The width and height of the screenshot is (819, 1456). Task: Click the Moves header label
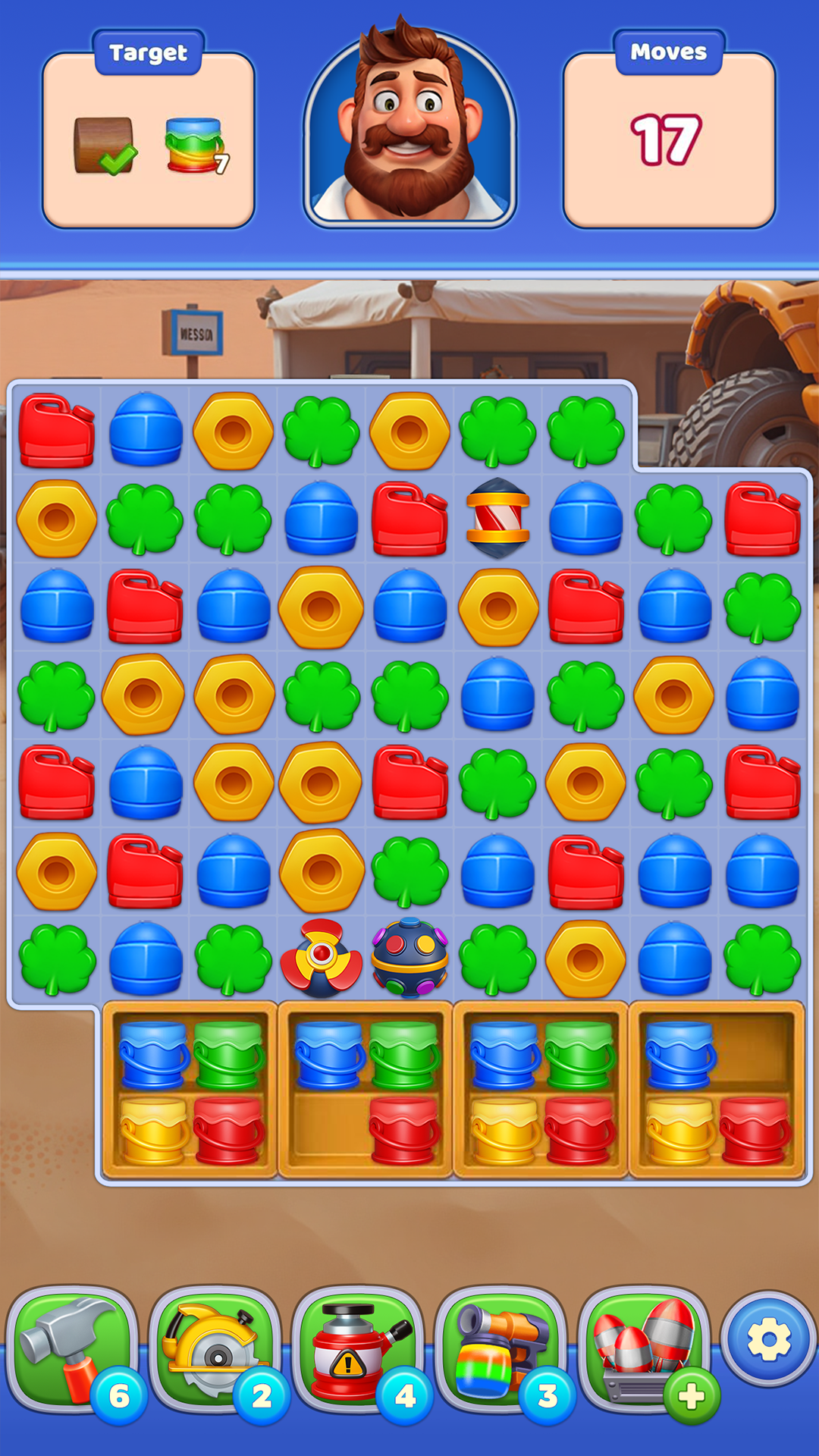pyautogui.click(x=668, y=52)
